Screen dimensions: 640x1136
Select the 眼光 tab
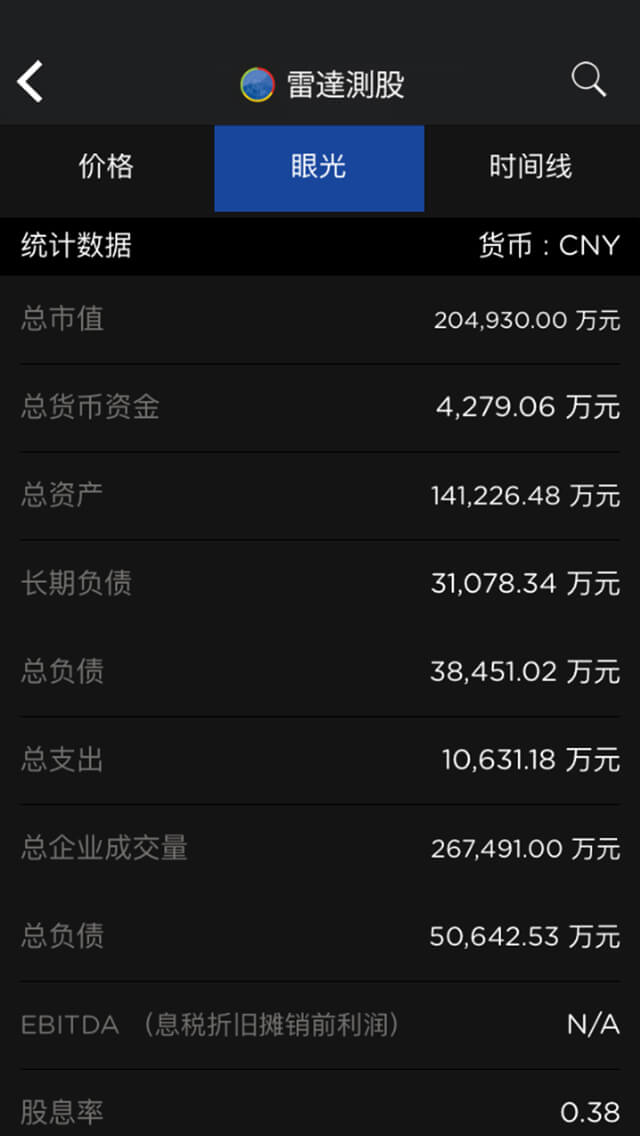click(x=319, y=168)
